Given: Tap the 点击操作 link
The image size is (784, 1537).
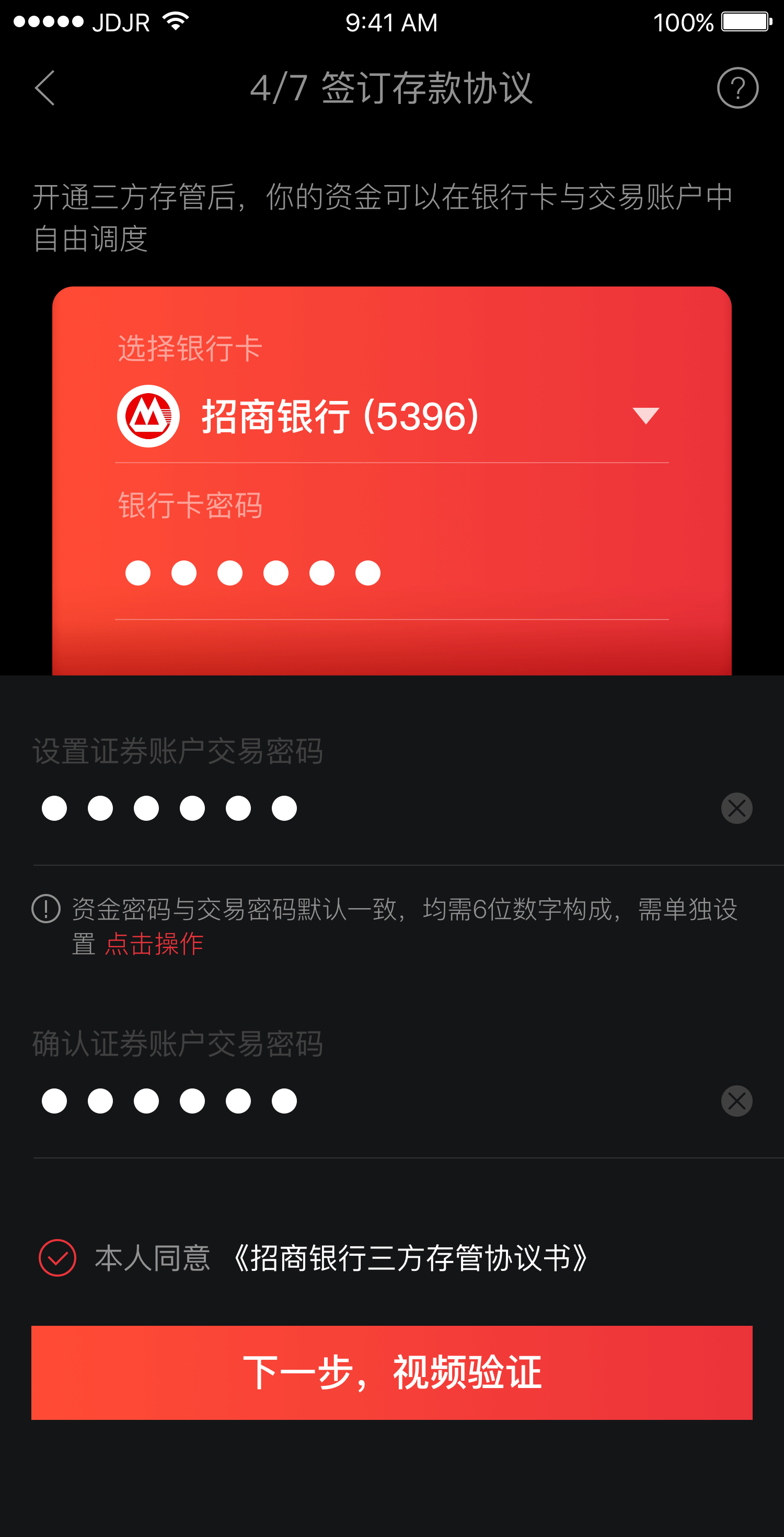Looking at the screenshot, I should coord(154,944).
